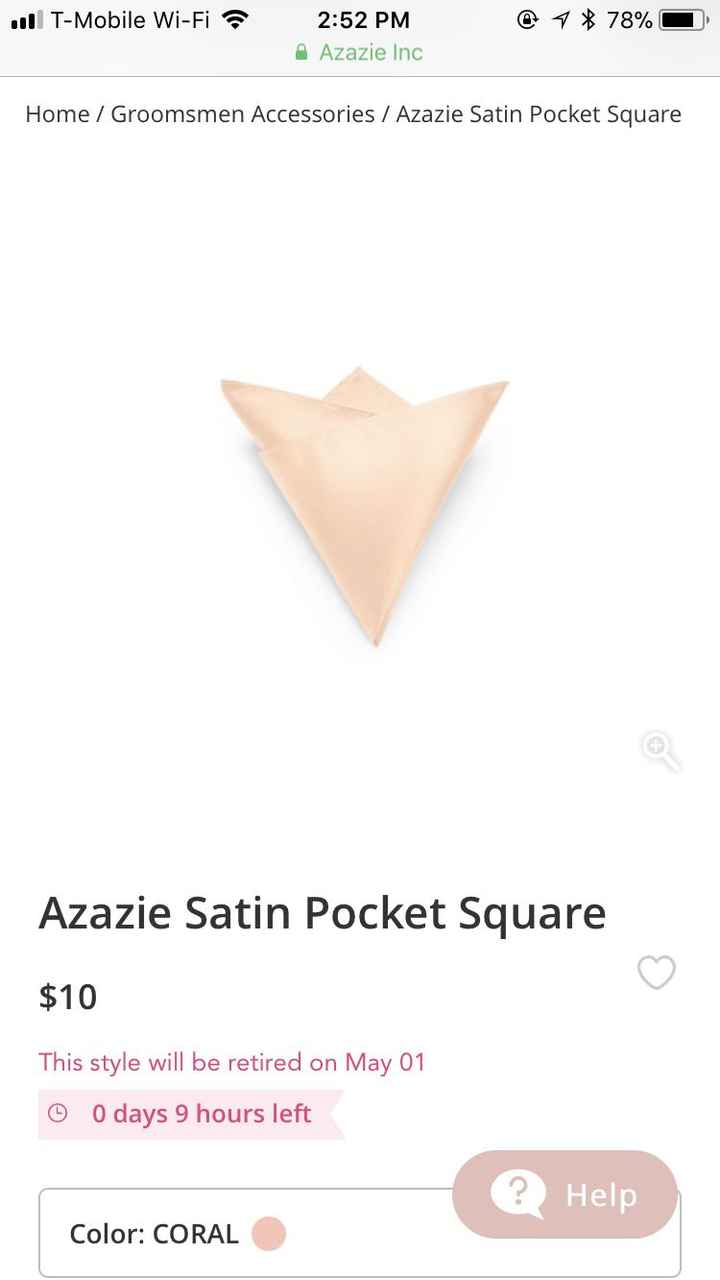Tap the location arrow icon in status bar

click(x=560, y=18)
